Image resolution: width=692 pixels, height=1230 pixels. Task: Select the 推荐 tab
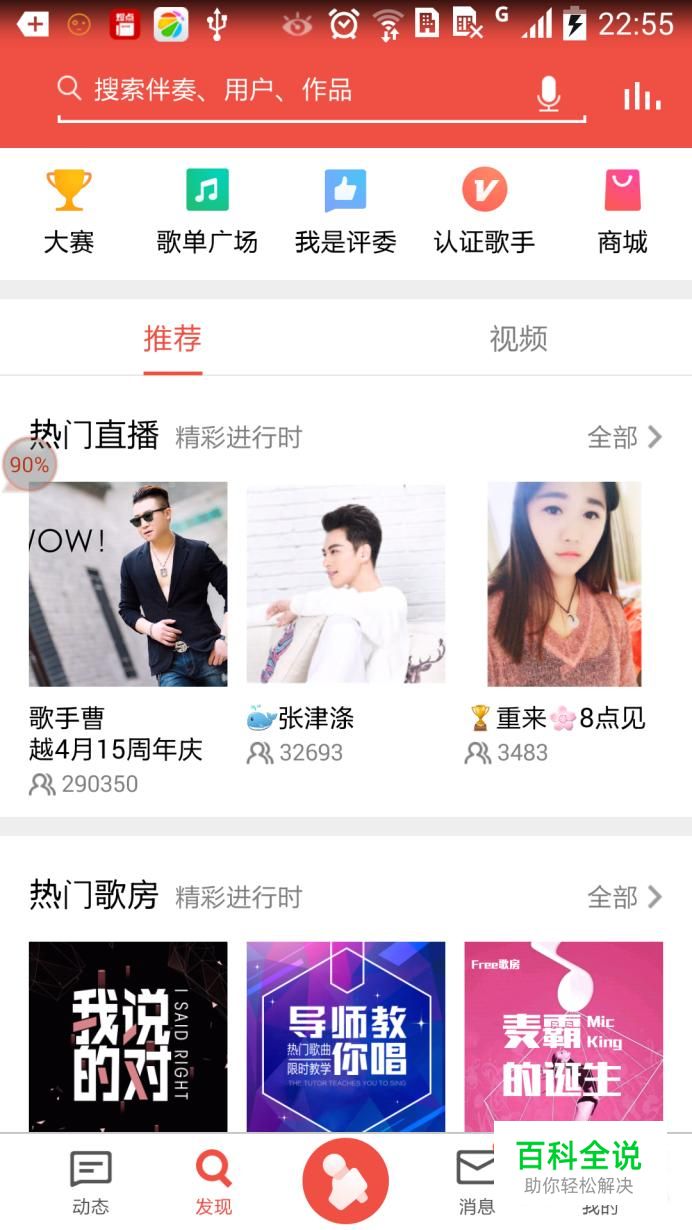pos(173,340)
